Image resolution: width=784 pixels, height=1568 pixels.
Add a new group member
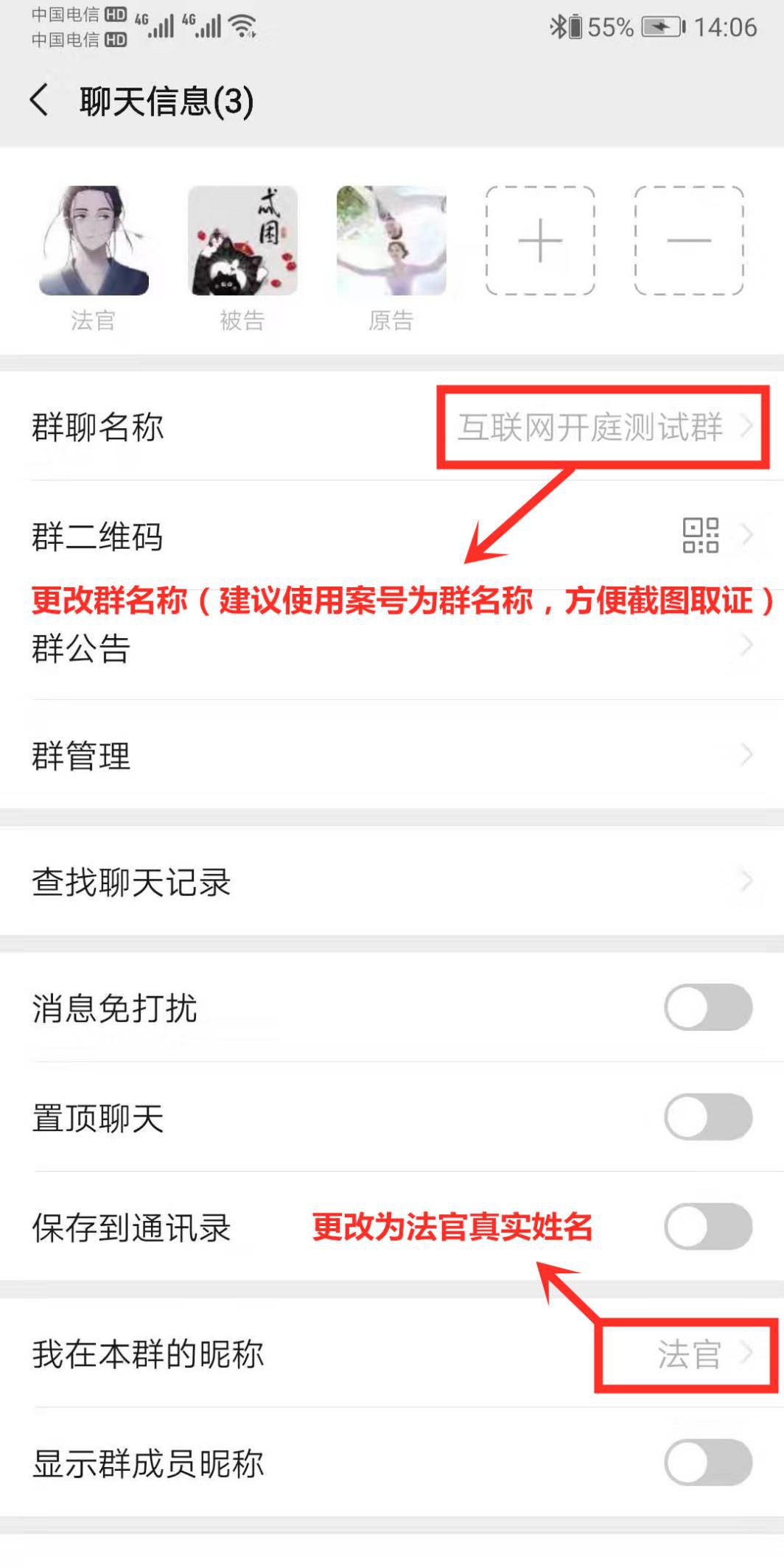(x=540, y=241)
